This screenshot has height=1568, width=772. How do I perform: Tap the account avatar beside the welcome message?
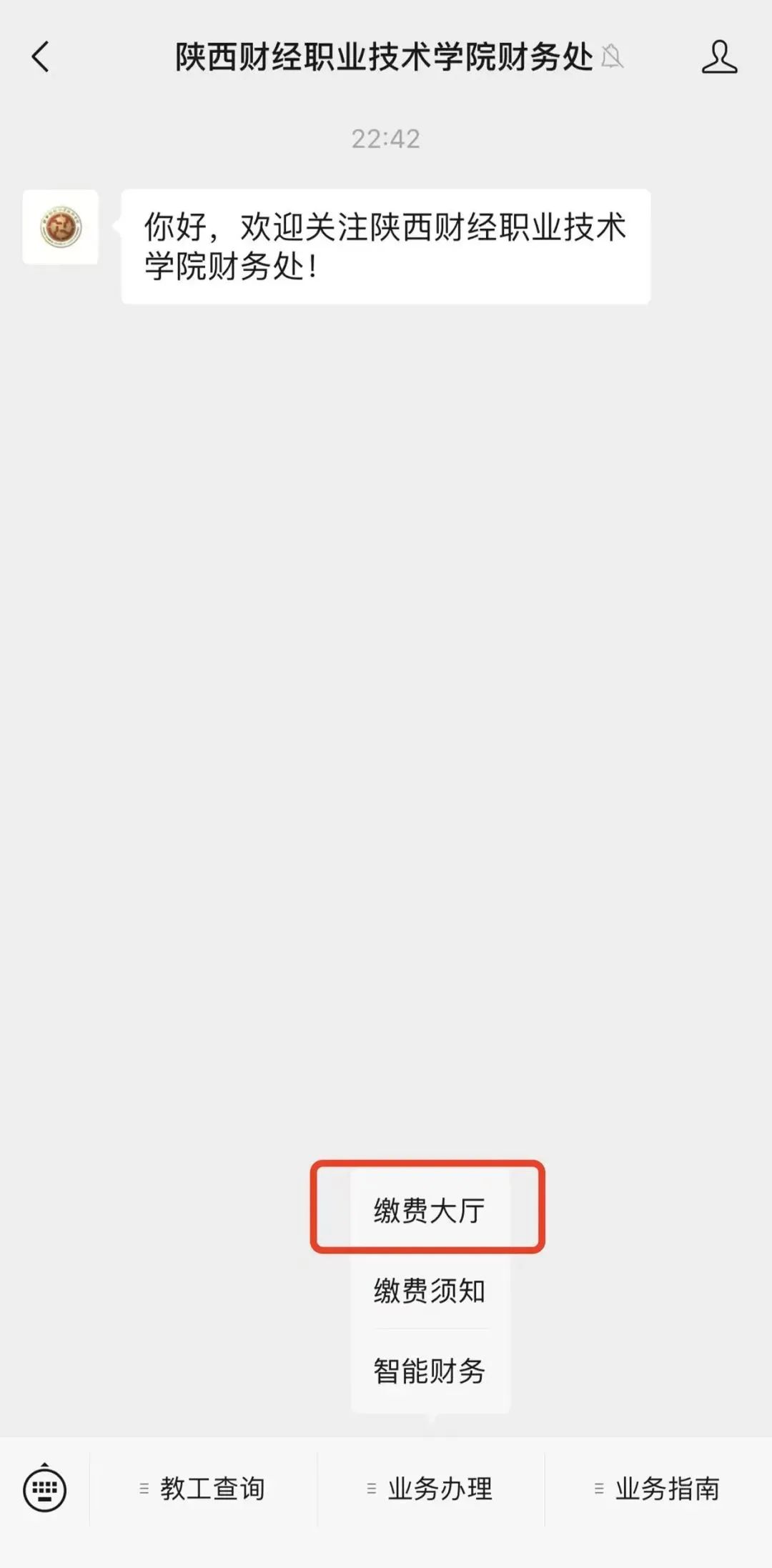pyautogui.click(x=61, y=227)
